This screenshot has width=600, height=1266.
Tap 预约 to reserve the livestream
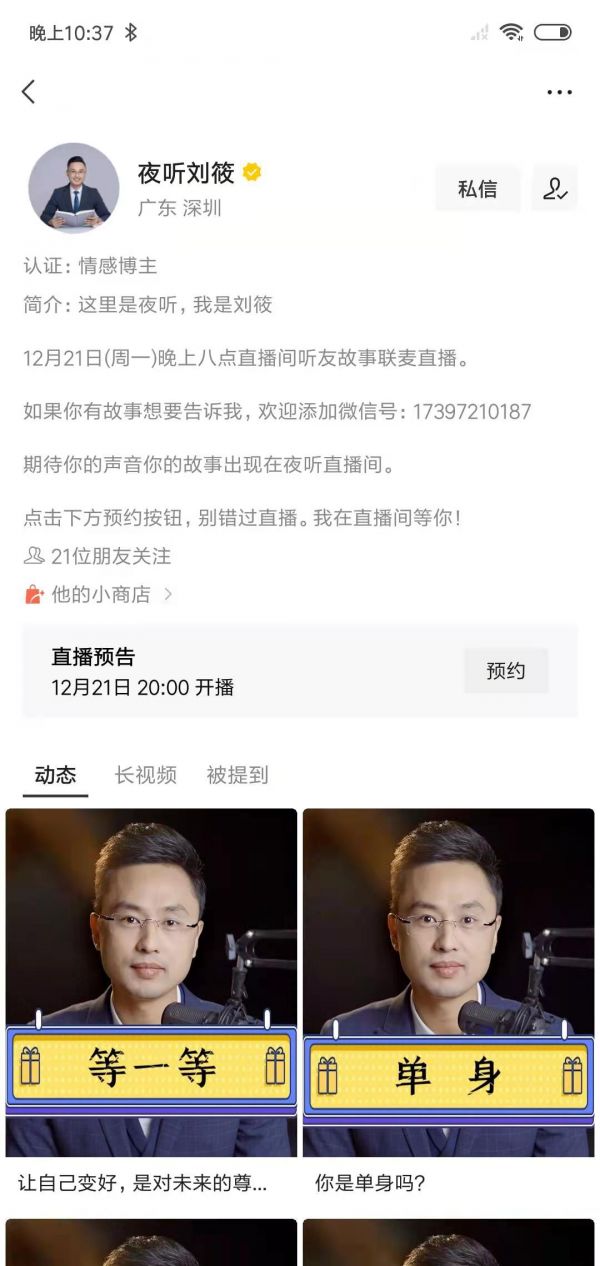coord(506,671)
